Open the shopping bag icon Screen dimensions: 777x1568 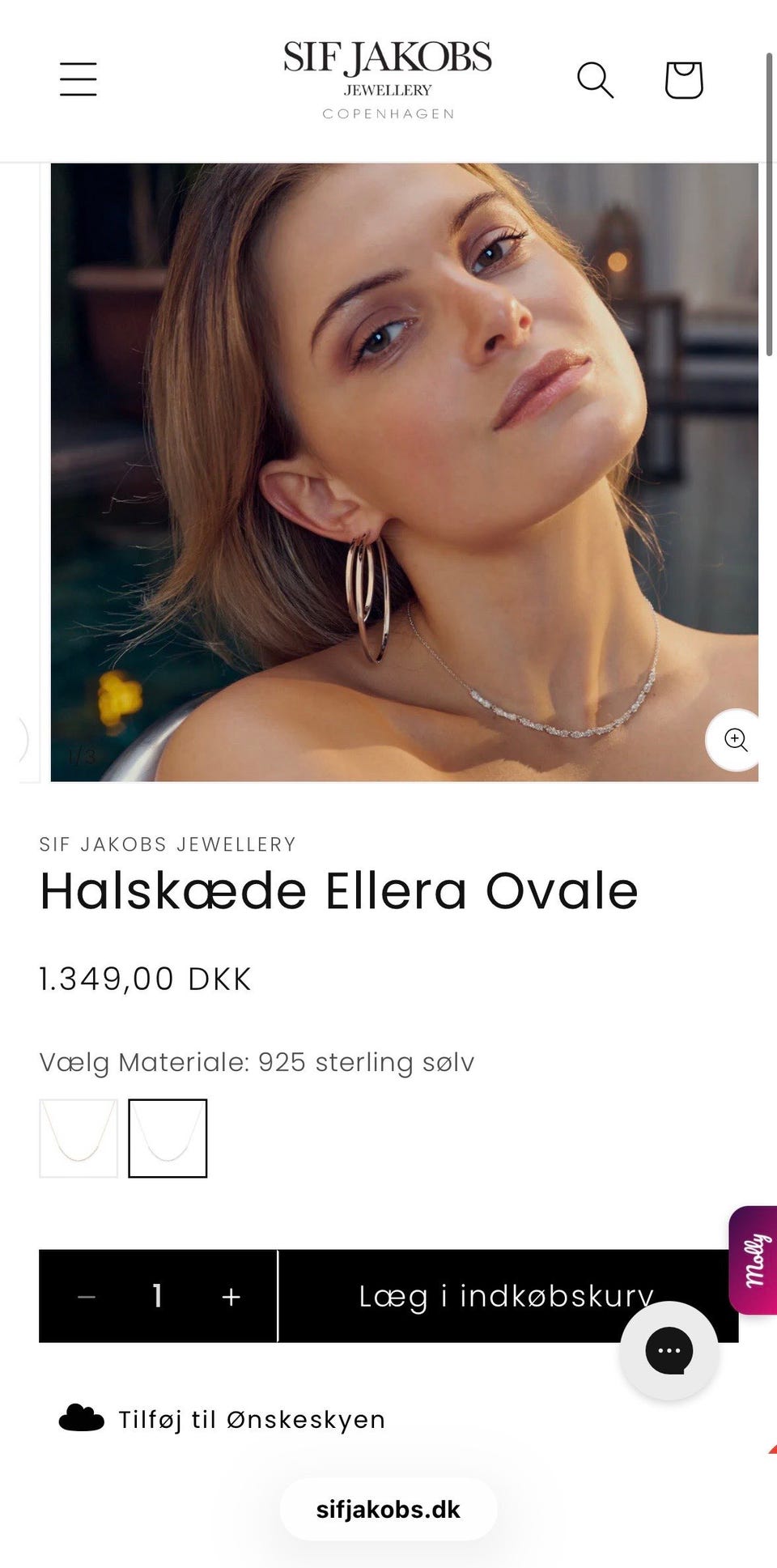[x=682, y=79]
